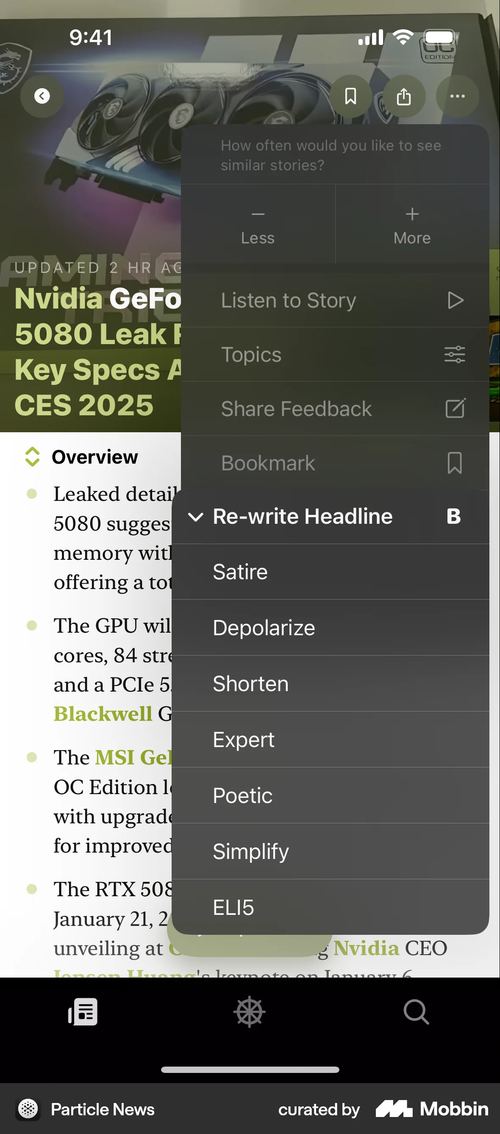Select the ELI5 rewrite option
The width and height of the screenshot is (500, 1134).
(331, 907)
